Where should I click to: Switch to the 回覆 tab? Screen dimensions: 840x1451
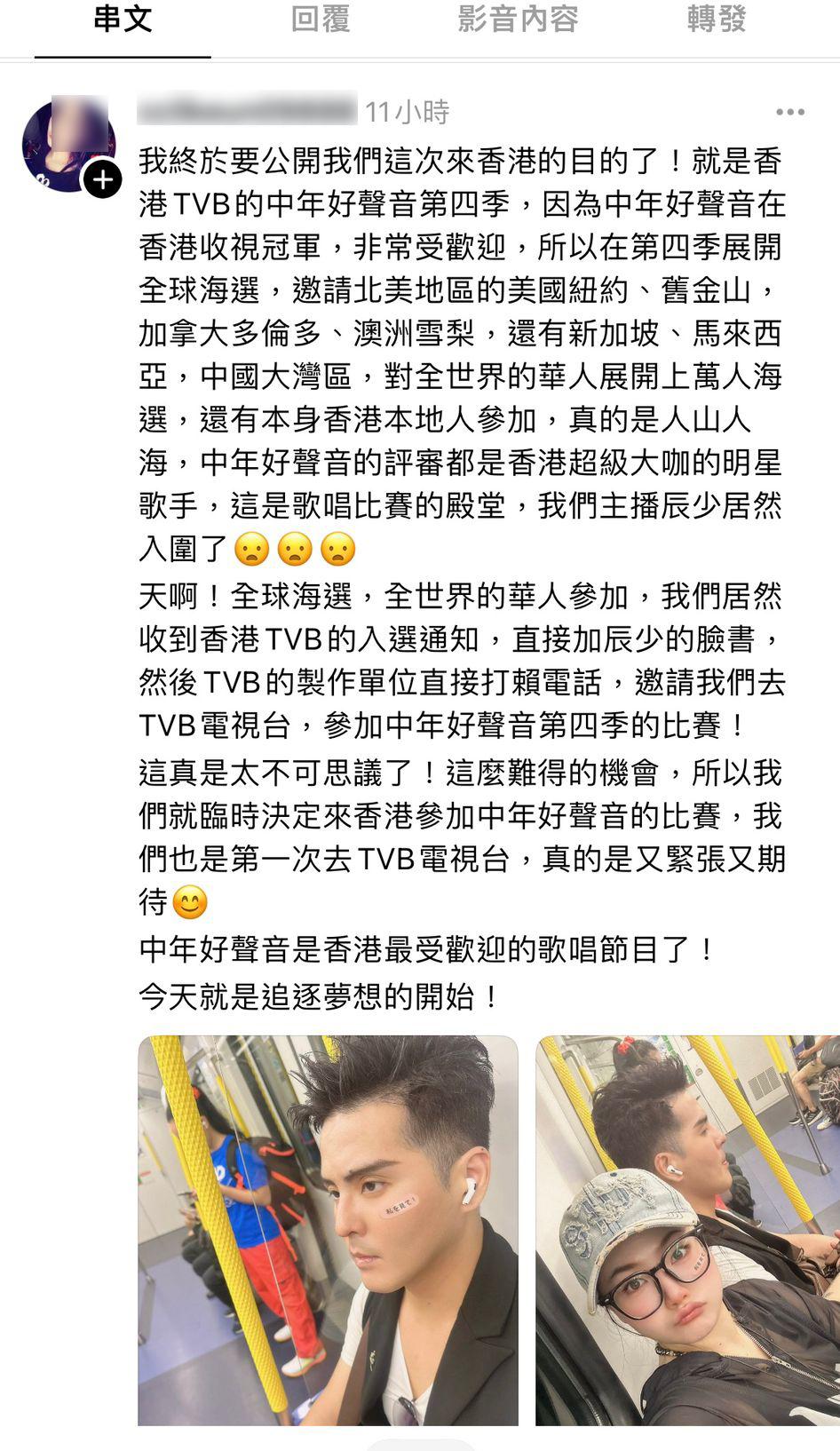click(321, 20)
